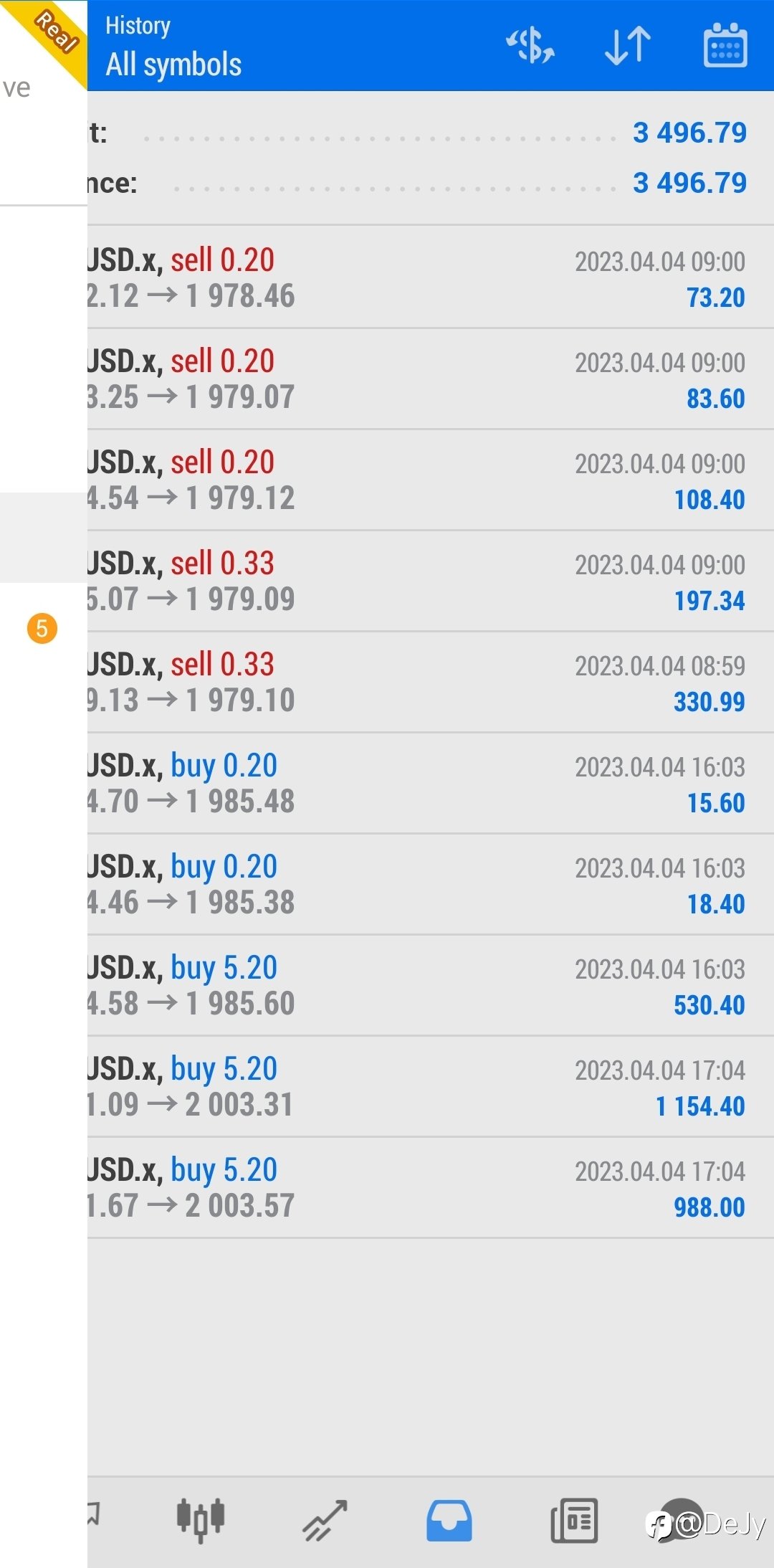Switch to the News tab
This screenshot has height=1568, width=774.
(x=574, y=1521)
